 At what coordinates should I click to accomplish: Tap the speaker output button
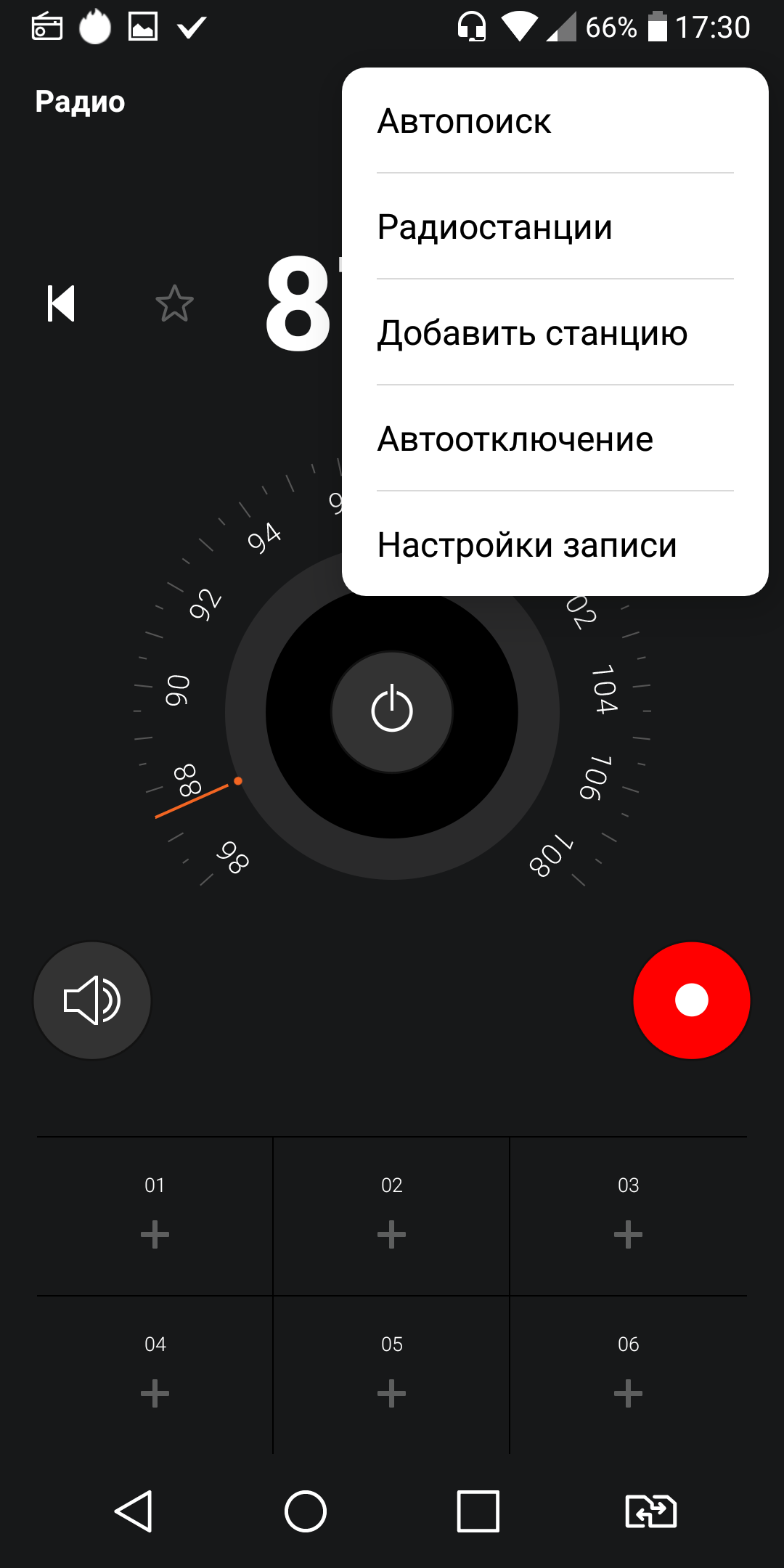click(92, 1000)
